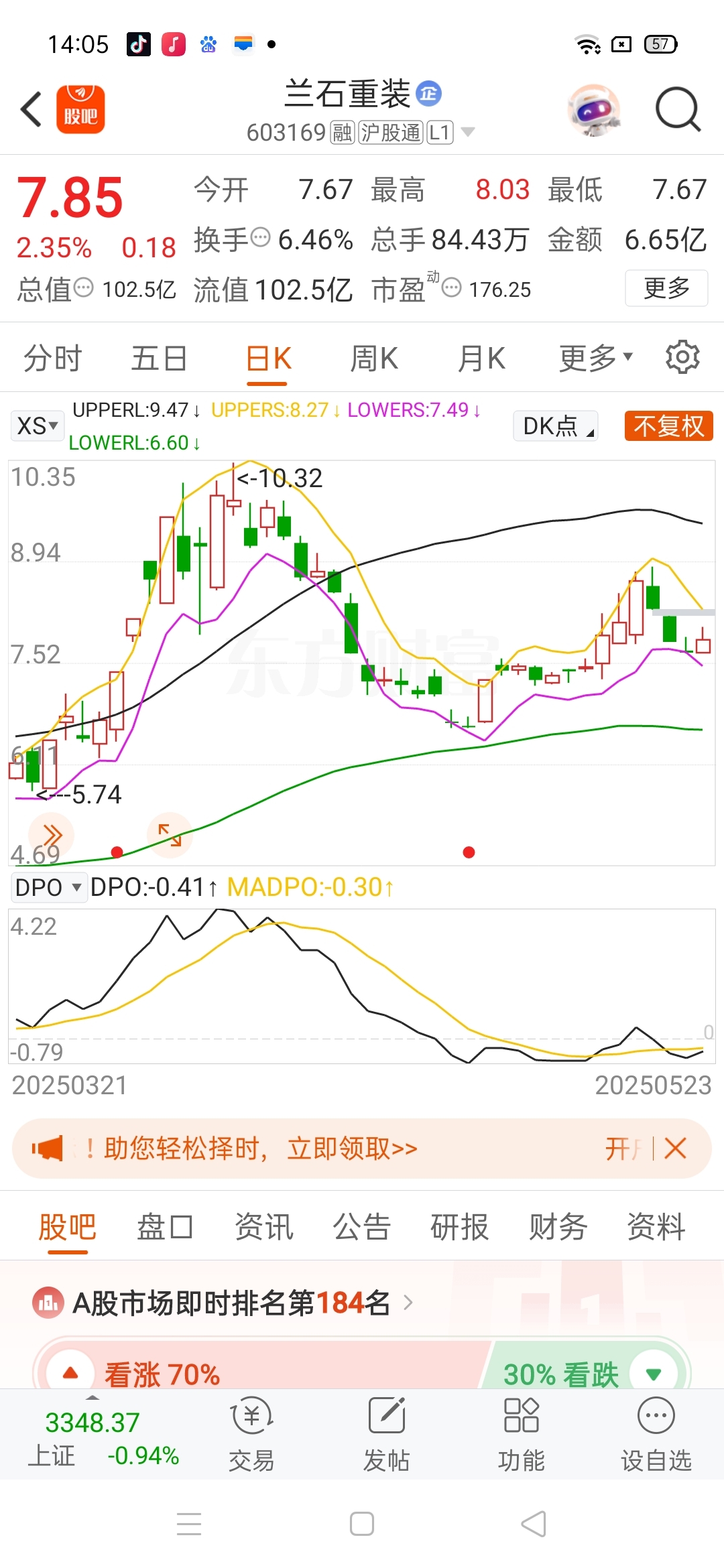
Task: Open the DPO sub-indicator dropdown
Action: (x=48, y=887)
